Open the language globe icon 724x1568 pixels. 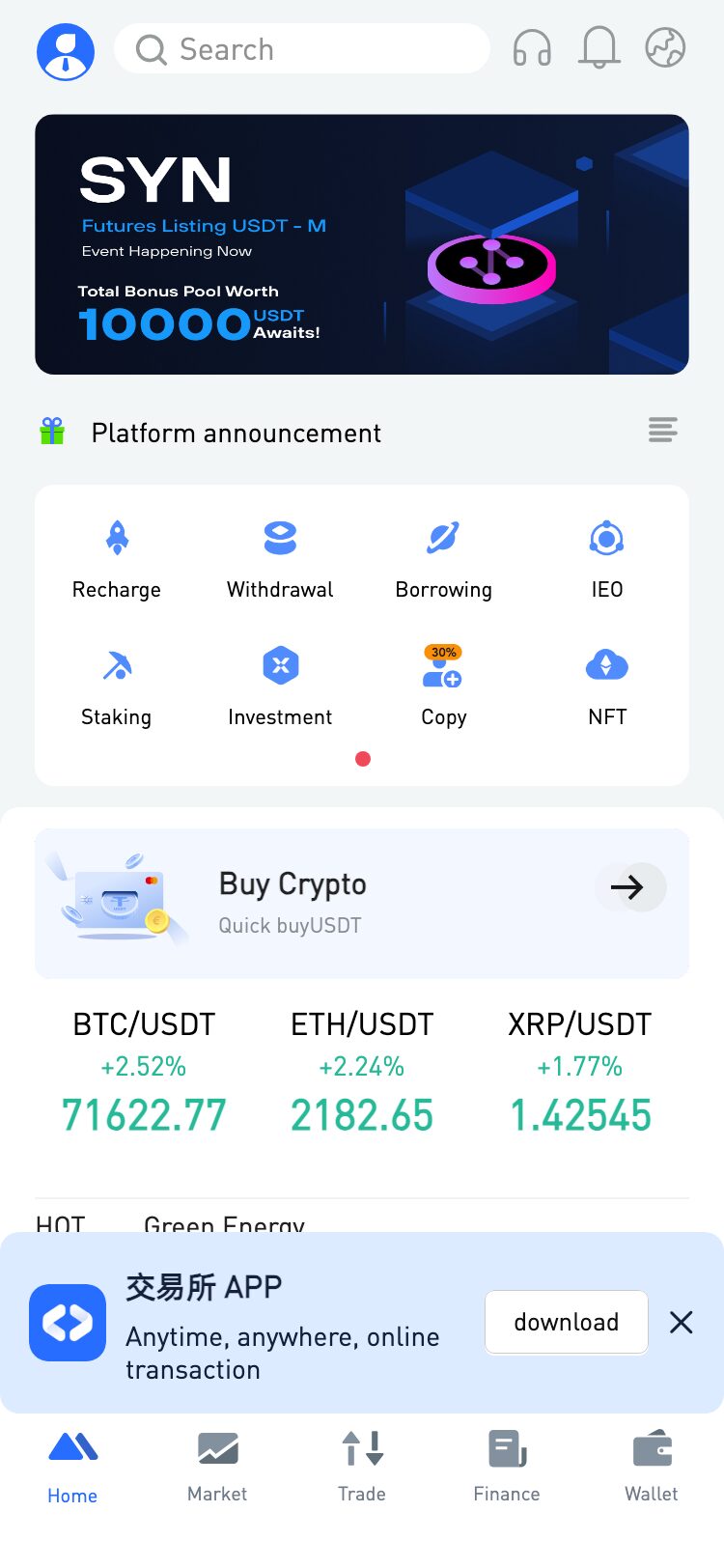(x=665, y=47)
